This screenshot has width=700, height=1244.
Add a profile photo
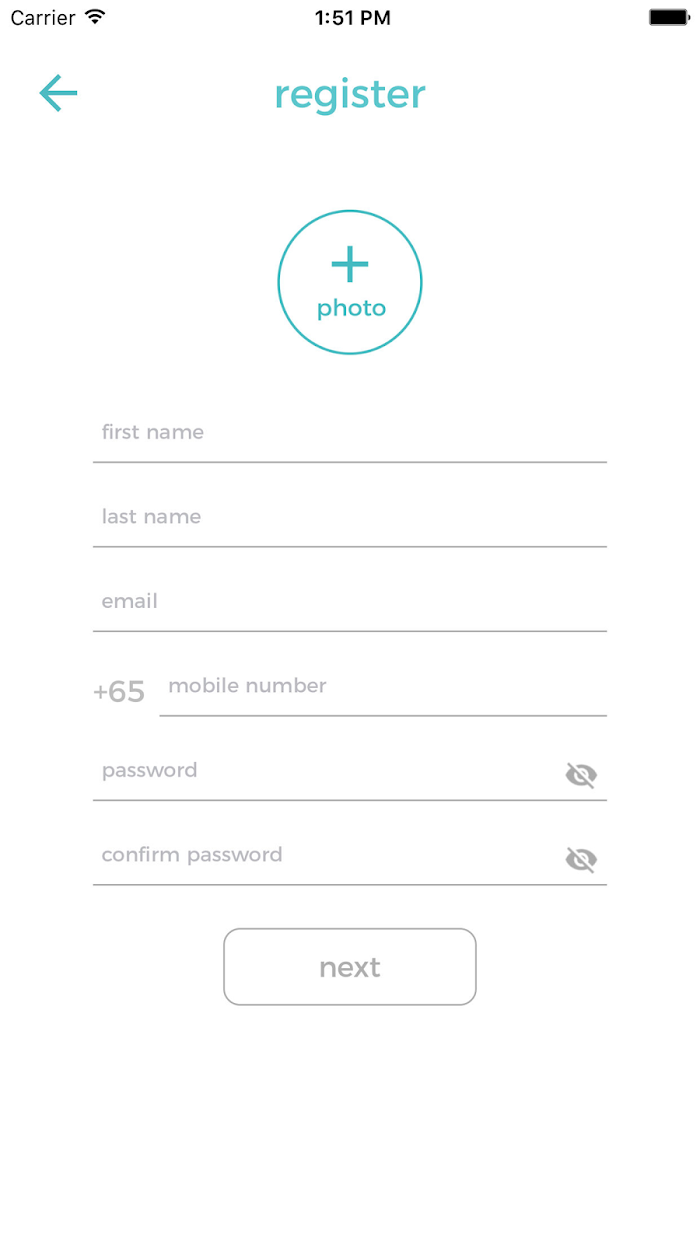350,282
